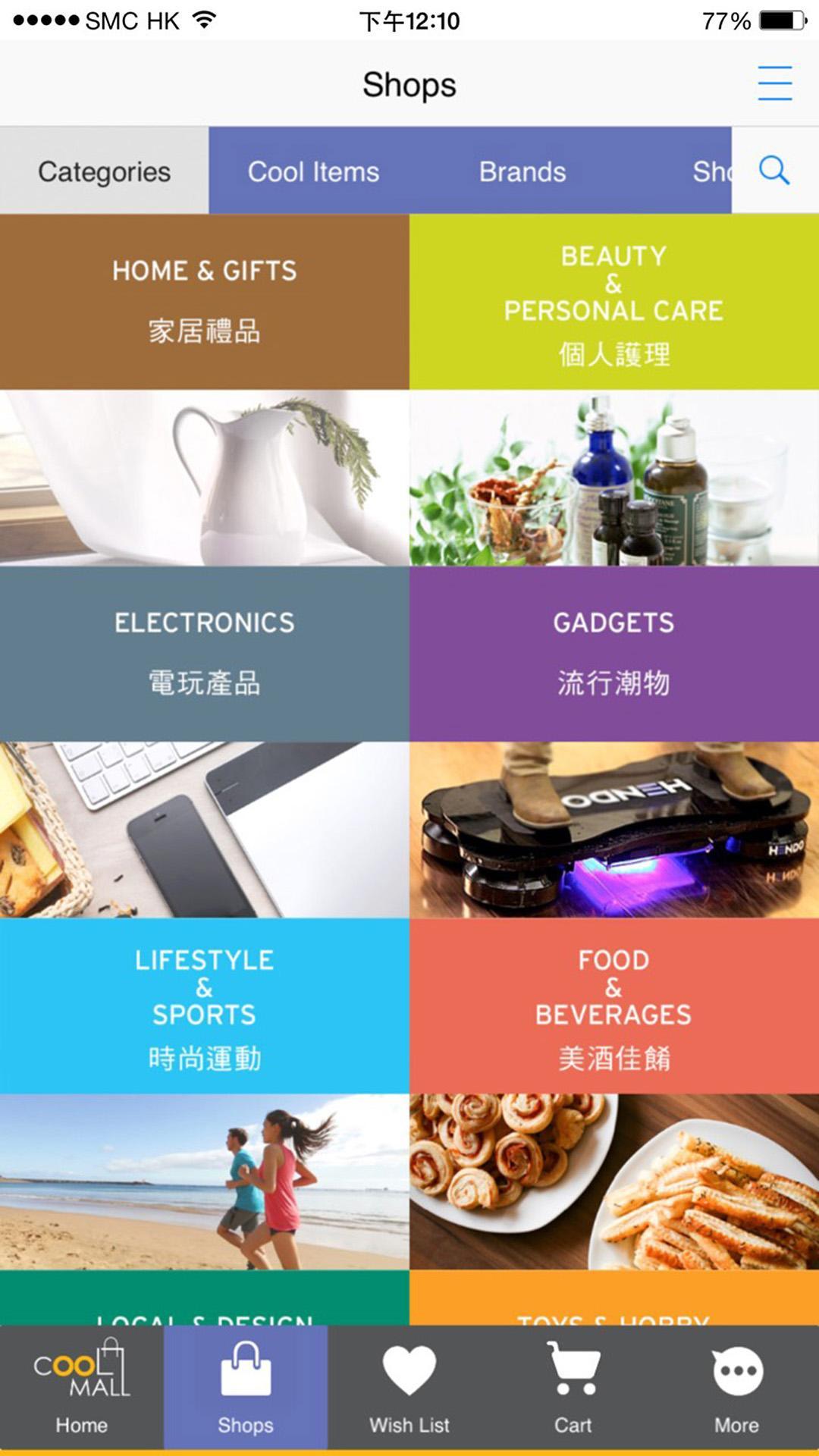Switch to the Cool Items tab
The height and width of the screenshot is (1456, 819).
click(313, 171)
